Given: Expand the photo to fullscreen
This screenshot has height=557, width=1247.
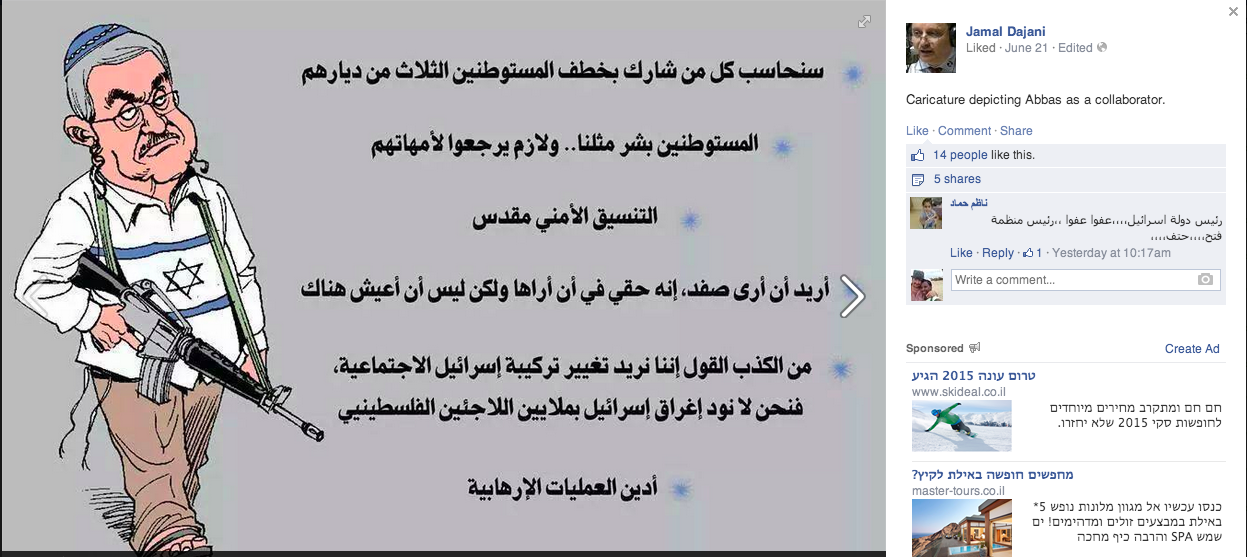Looking at the screenshot, I should (864, 22).
